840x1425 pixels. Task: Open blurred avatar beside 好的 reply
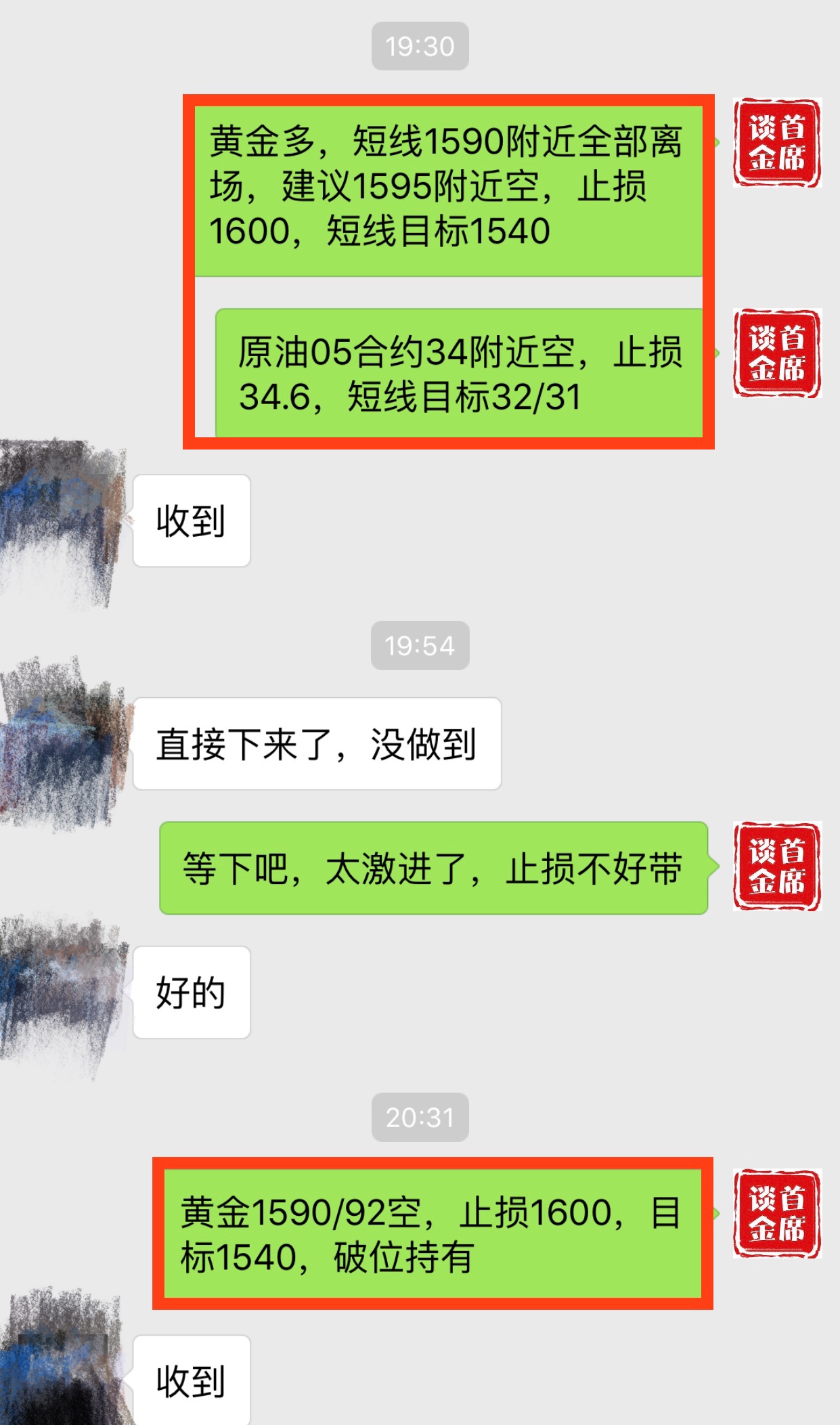coord(62,992)
